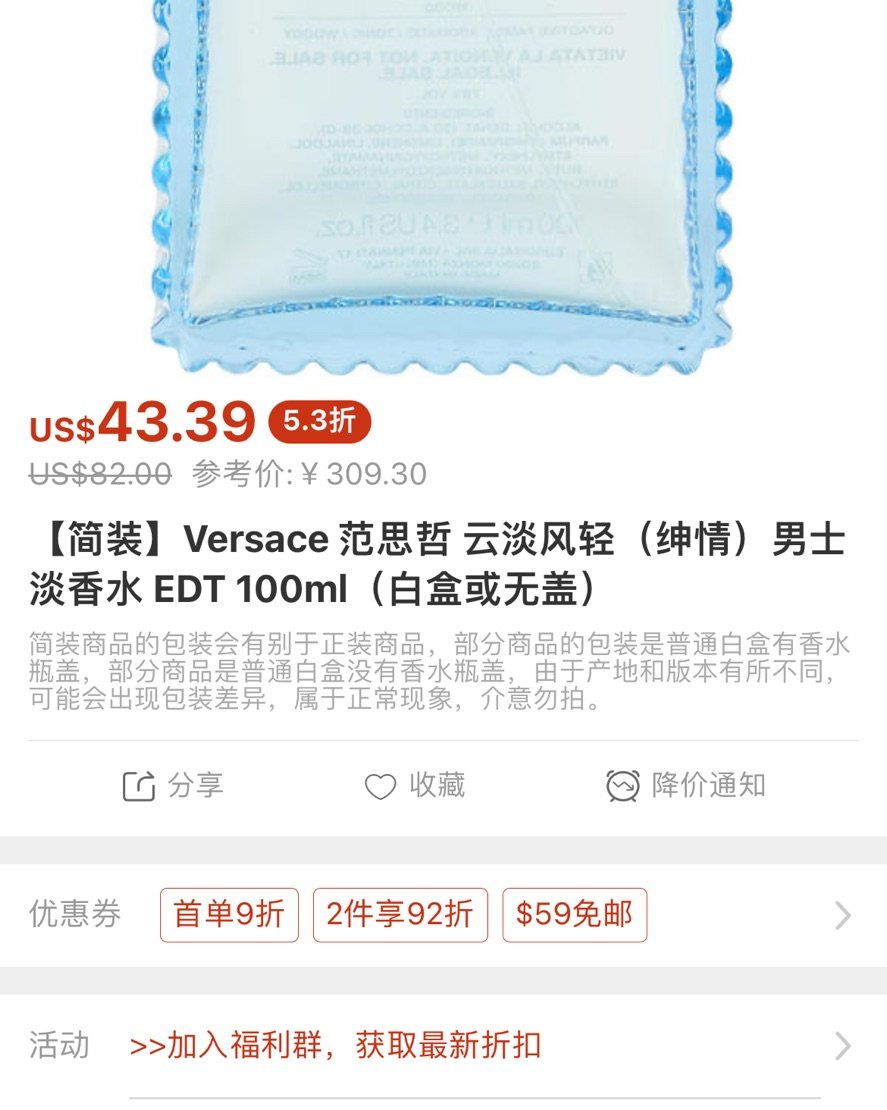
Task: Tap the 2件享92折 coupon chip
Action: 400,914
